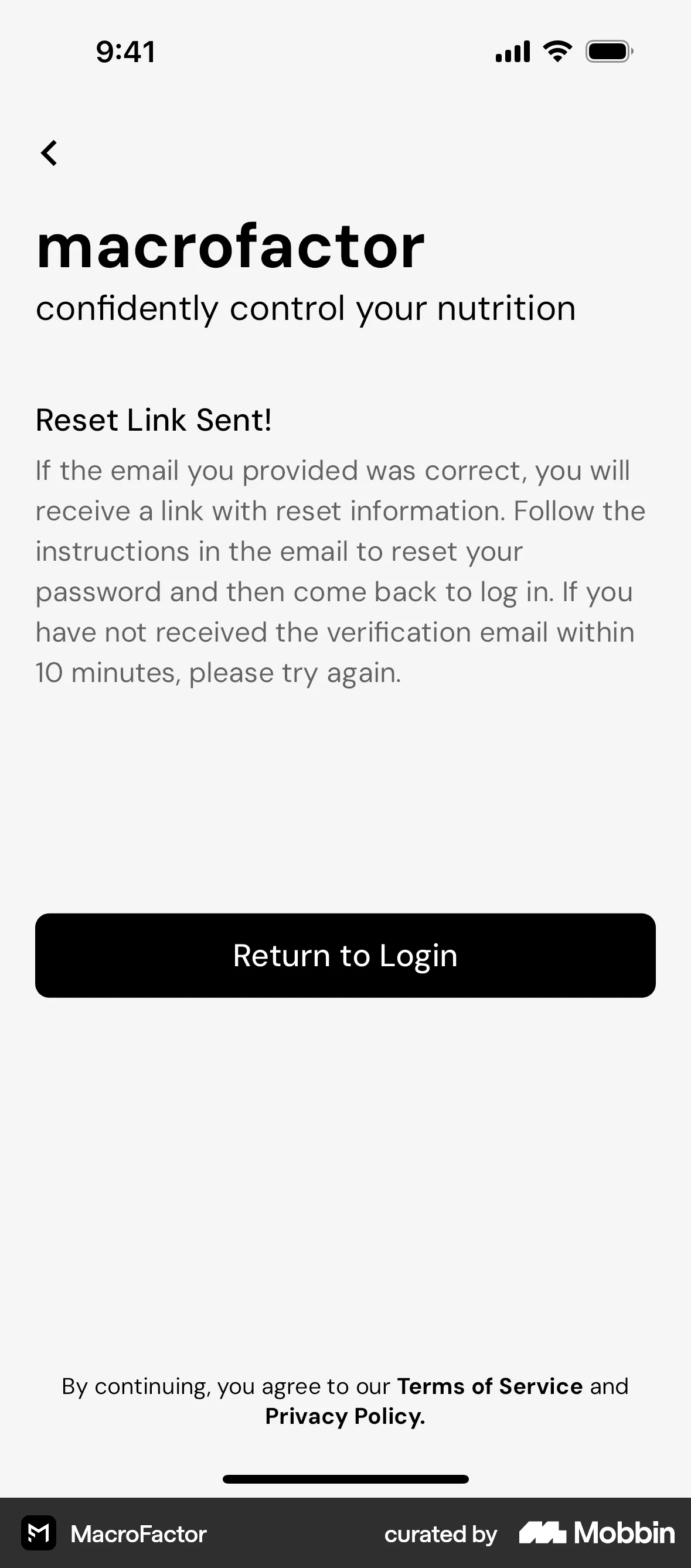Tap the home indicator bar at bottom
This screenshot has width=691, height=1568.
(345, 1479)
